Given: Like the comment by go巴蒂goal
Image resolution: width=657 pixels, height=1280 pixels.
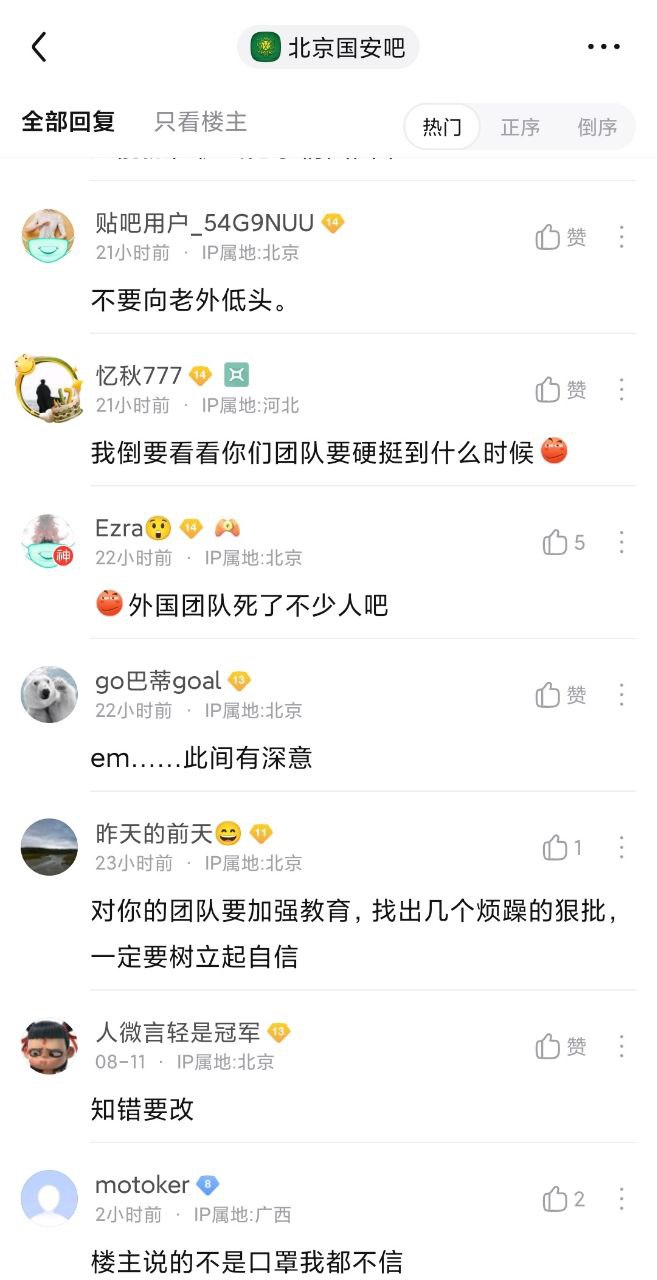Looking at the screenshot, I should 560,695.
